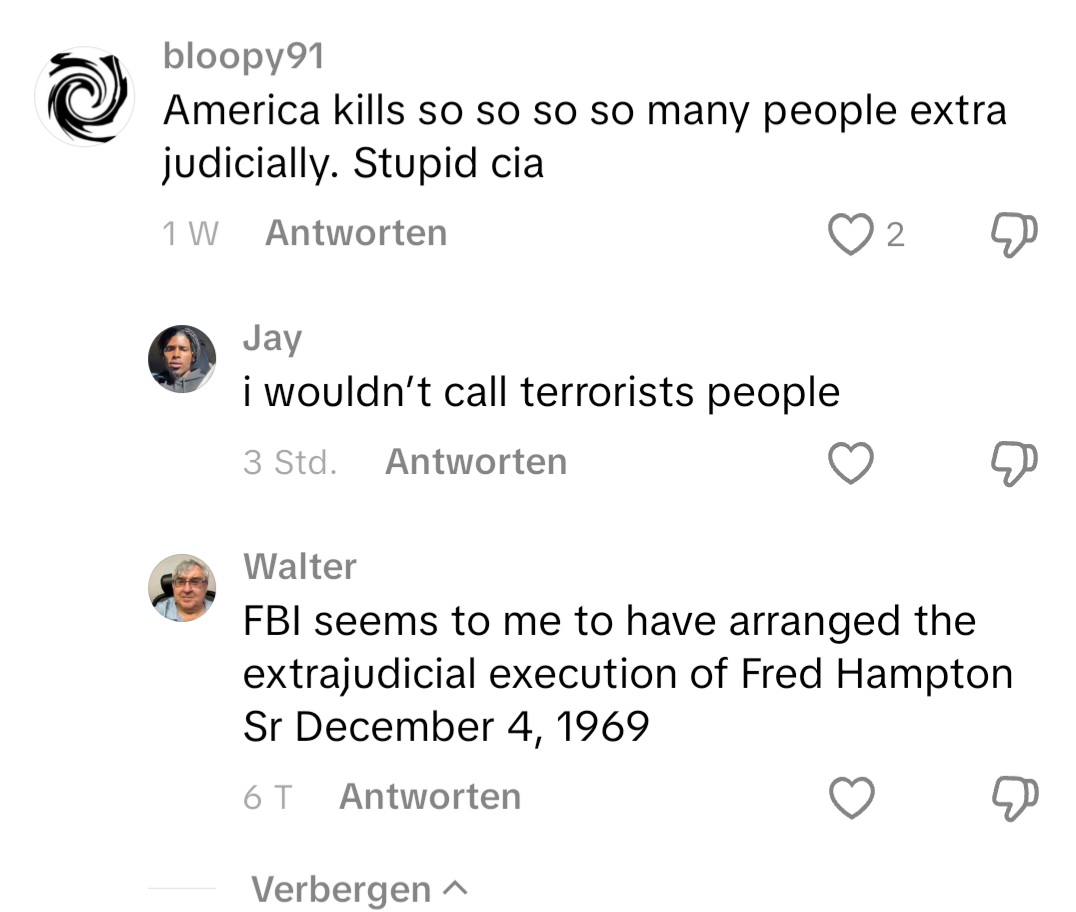Reply to Walter's comment via Antworten
Viewport: 1076px width, 912px height.
tap(430, 797)
